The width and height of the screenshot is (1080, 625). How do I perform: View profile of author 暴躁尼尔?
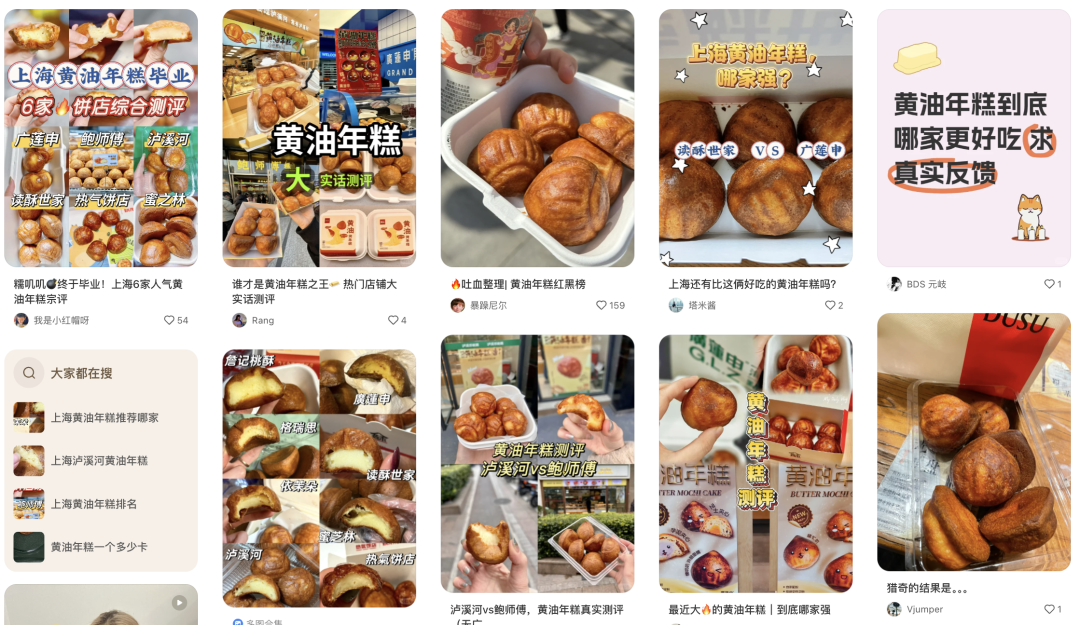(x=488, y=305)
